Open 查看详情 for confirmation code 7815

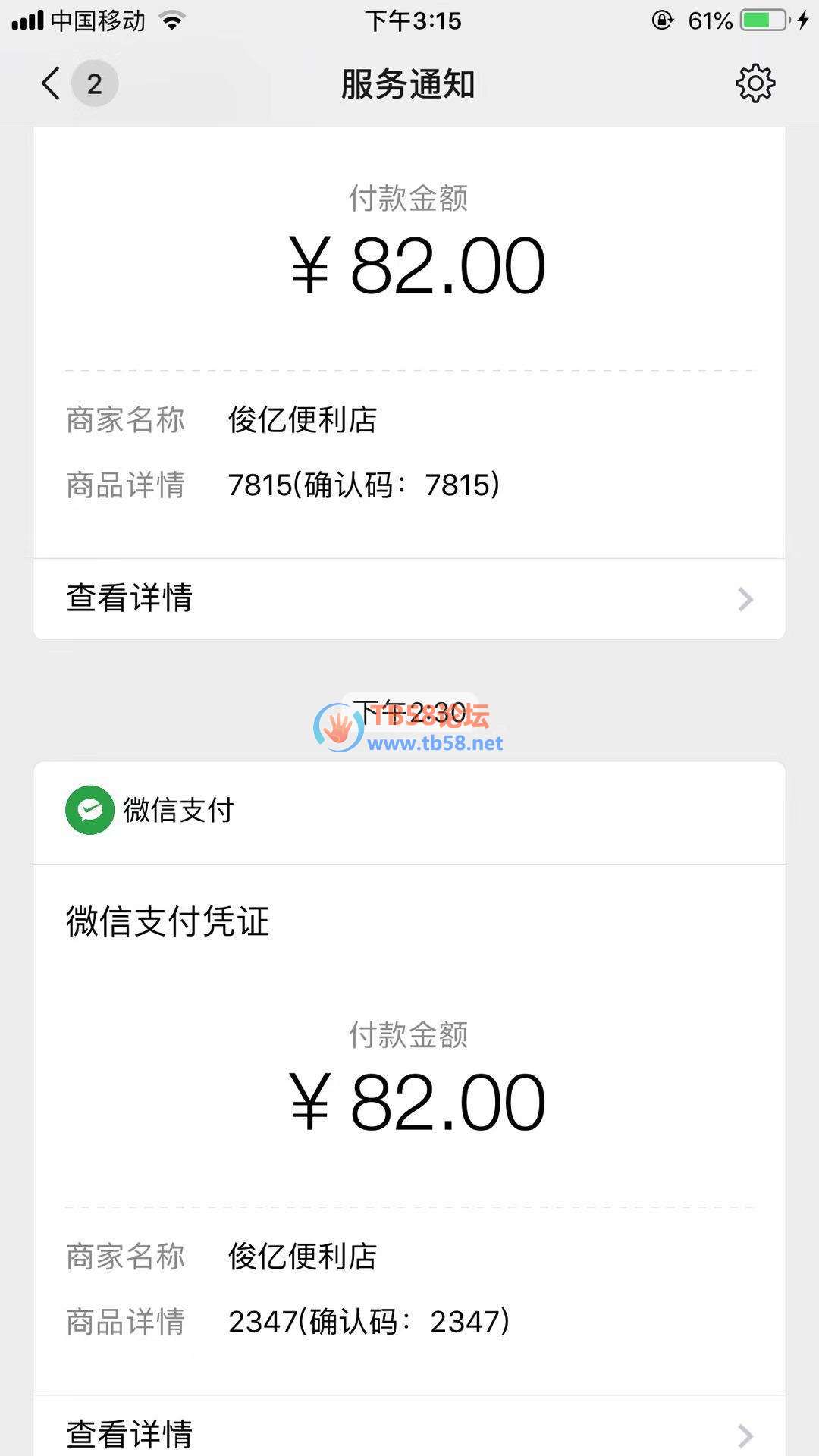[x=408, y=598]
